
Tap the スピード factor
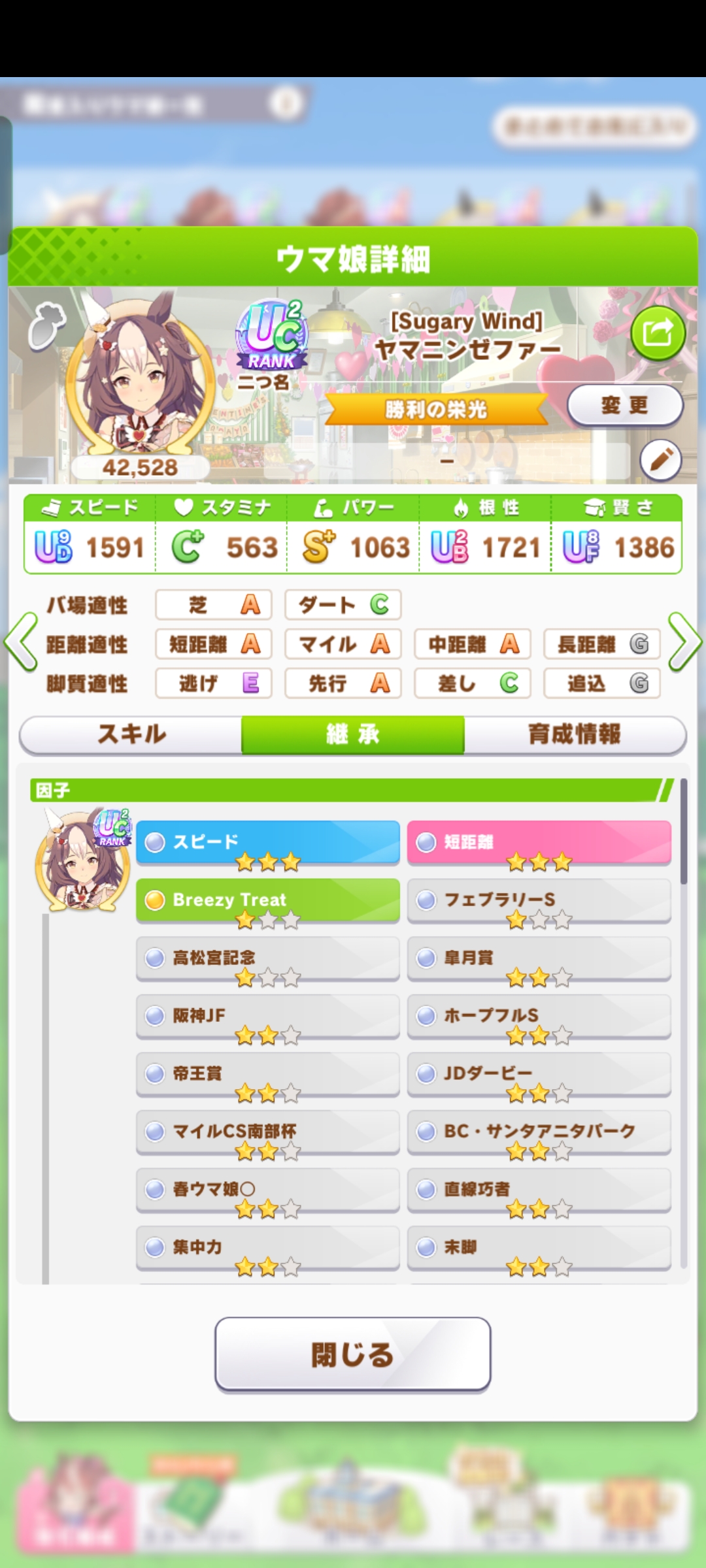coord(267,842)
